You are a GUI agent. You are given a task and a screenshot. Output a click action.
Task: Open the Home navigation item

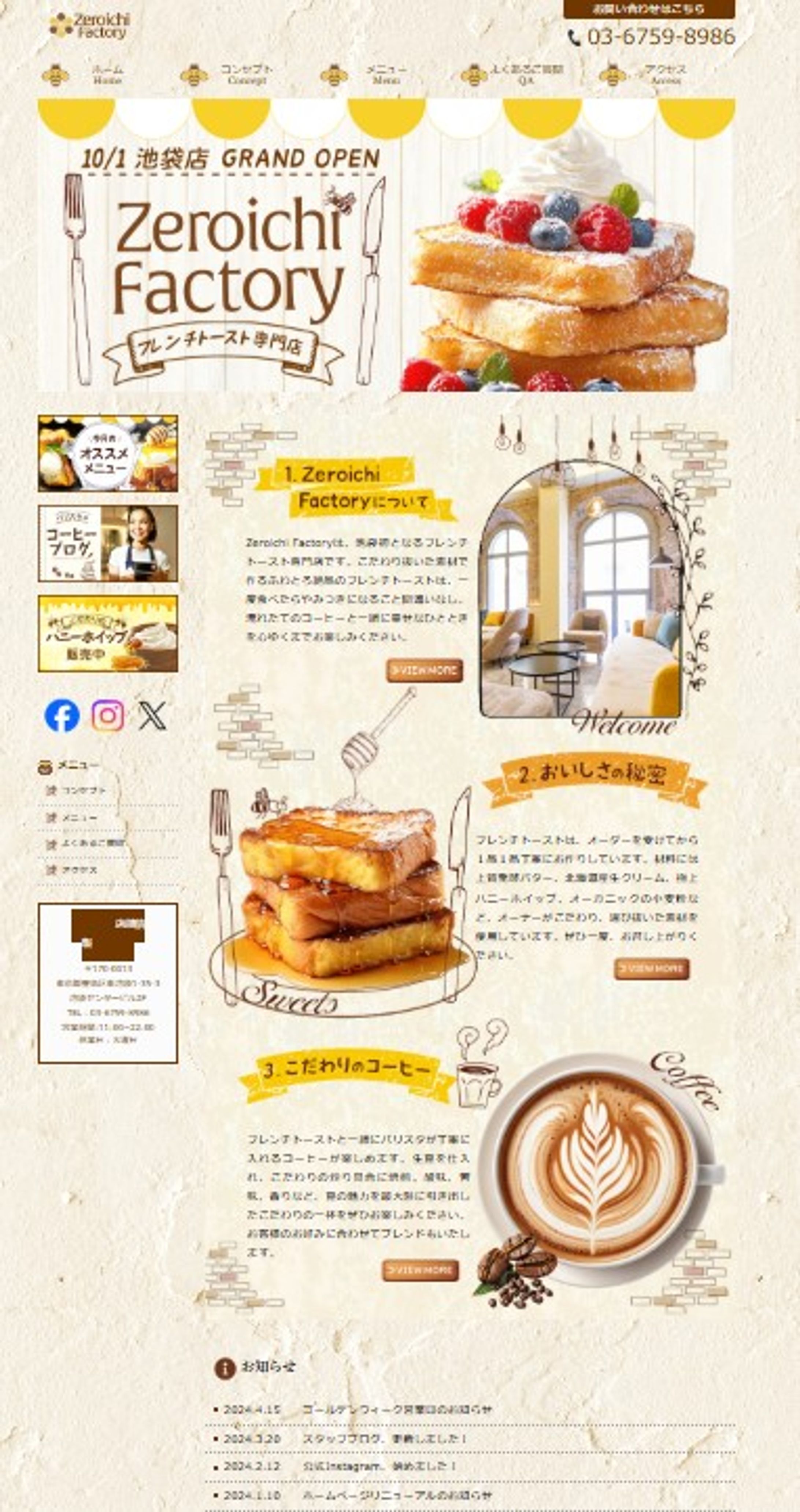pyautogui.click(x=106, y=75)
